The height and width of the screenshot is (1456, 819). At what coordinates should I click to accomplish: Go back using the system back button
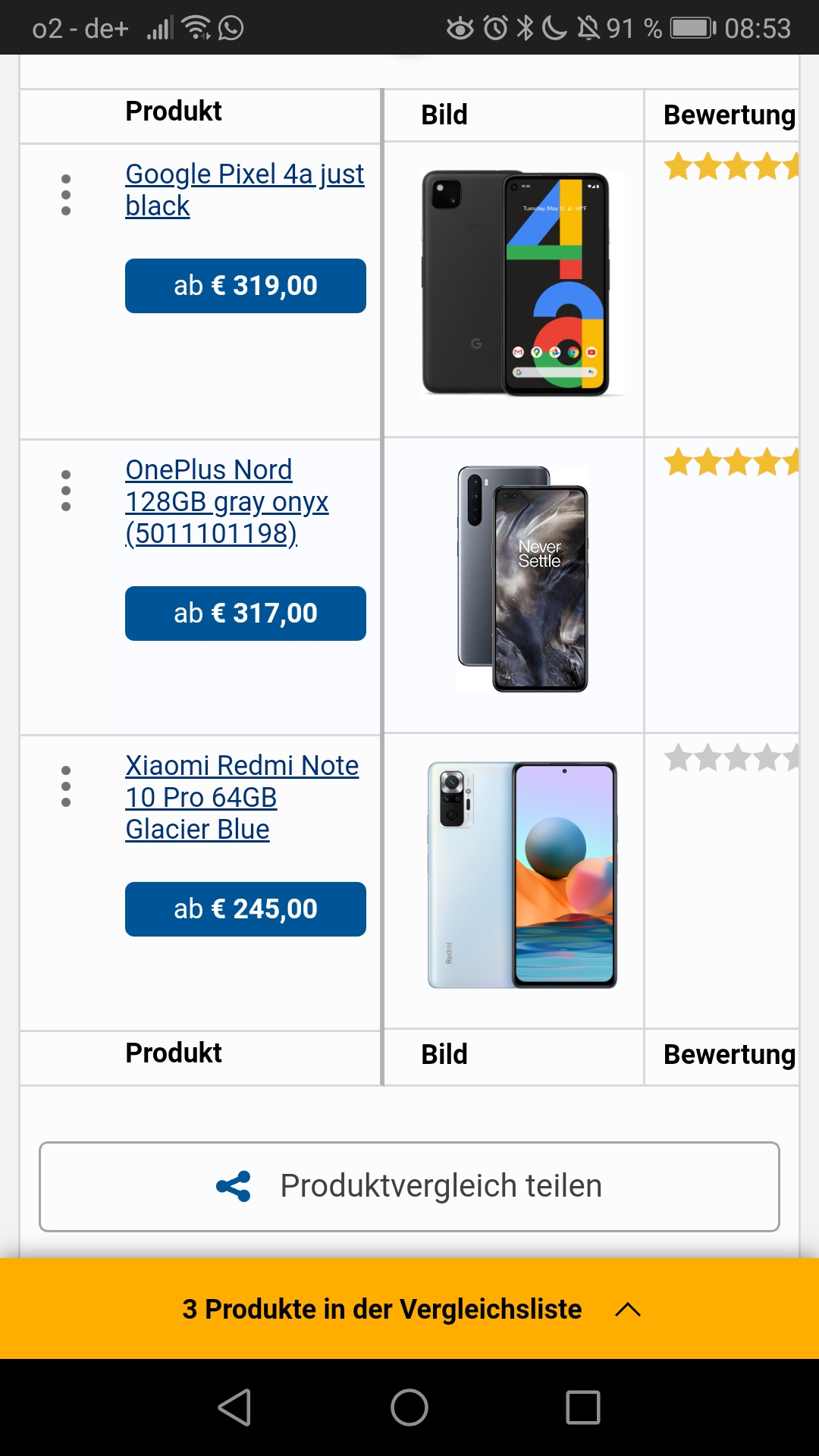pyautogui.click(x=234, y=1407)
